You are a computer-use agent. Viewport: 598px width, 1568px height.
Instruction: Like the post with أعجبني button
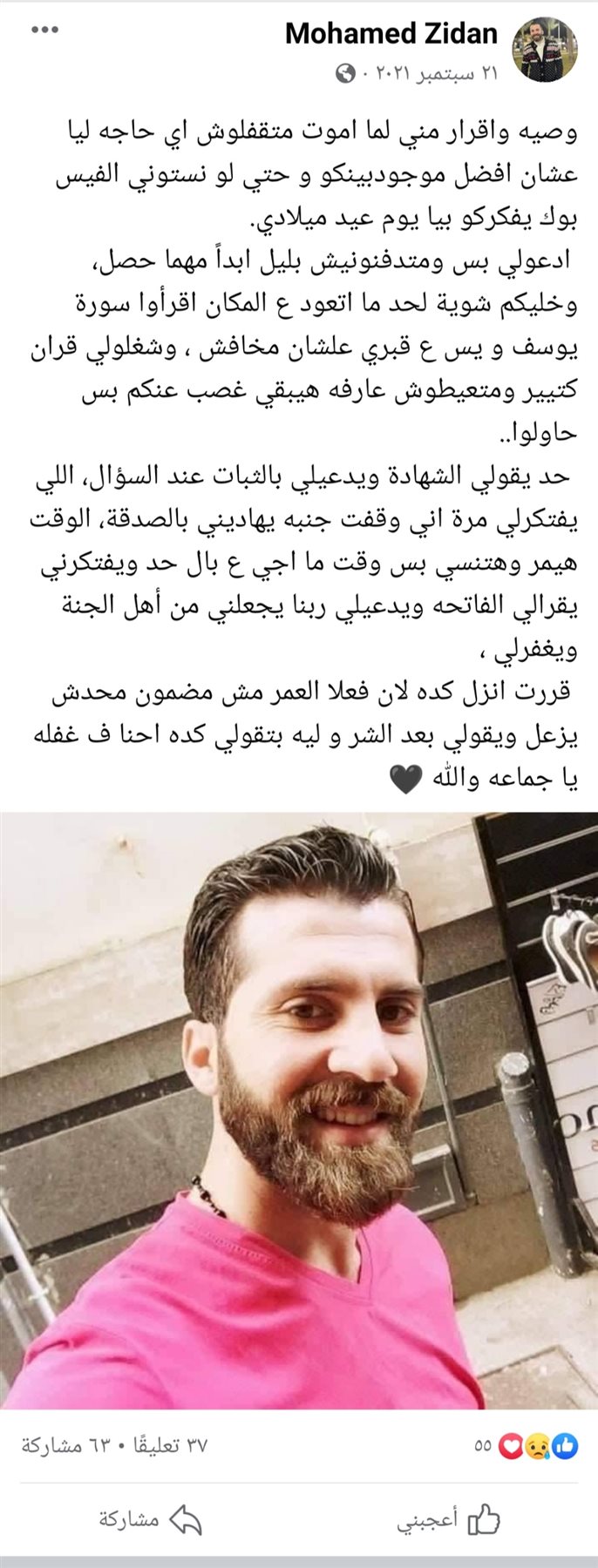449,1520
